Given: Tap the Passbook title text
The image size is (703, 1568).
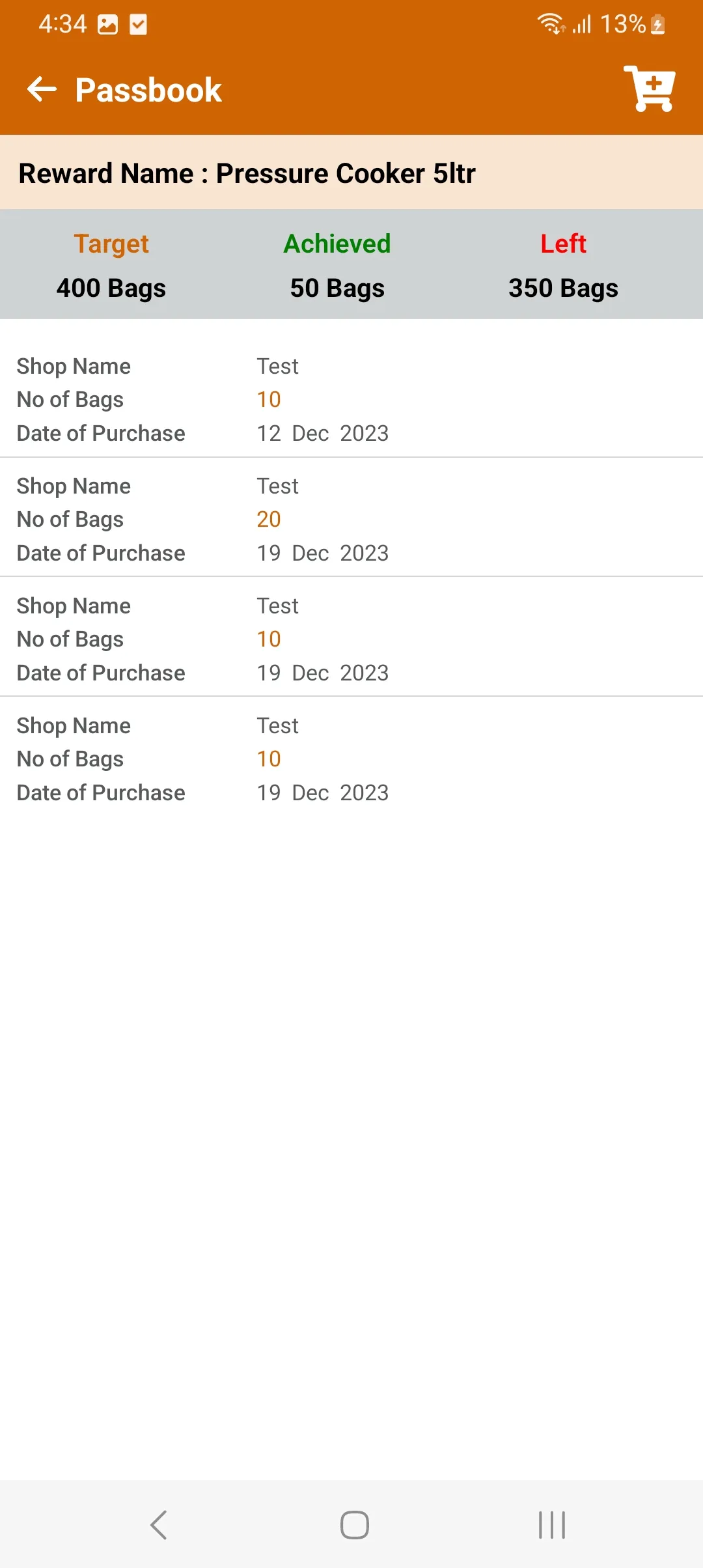Looking at the screenshot, I should coord(148,89).
